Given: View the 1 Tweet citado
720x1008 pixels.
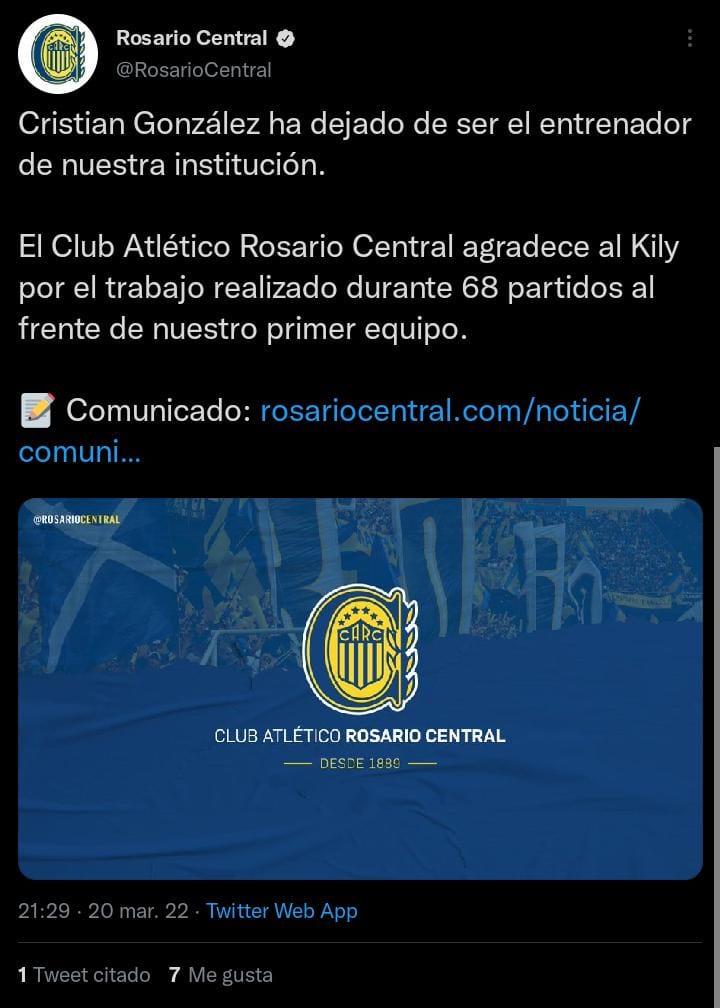Looking at the screenshot, I should (x=84, y=974).
